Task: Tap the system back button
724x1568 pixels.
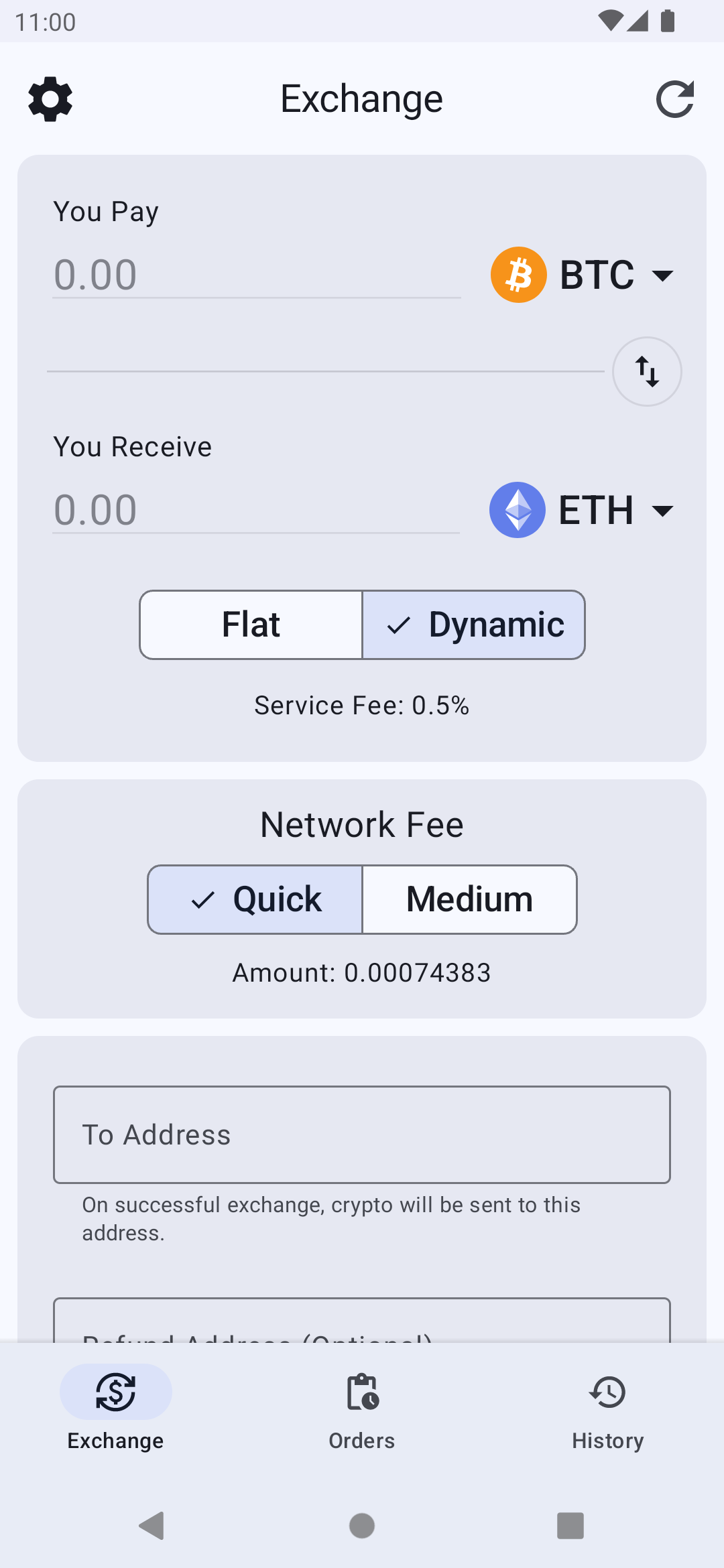Action: (x=152, y=1526)
